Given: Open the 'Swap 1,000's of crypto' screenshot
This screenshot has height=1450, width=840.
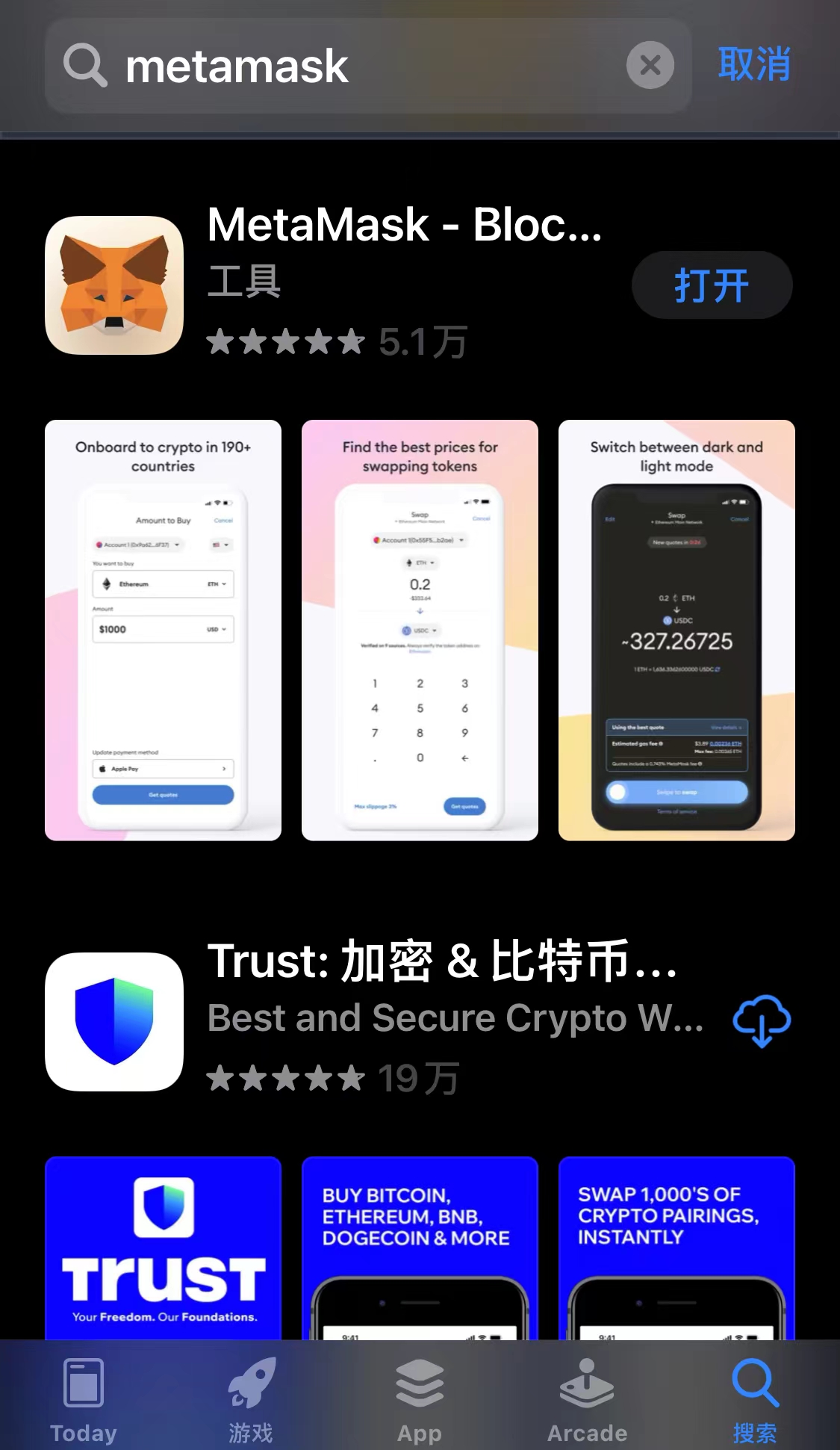Looking at the screenshot, I should (676, 1248).
